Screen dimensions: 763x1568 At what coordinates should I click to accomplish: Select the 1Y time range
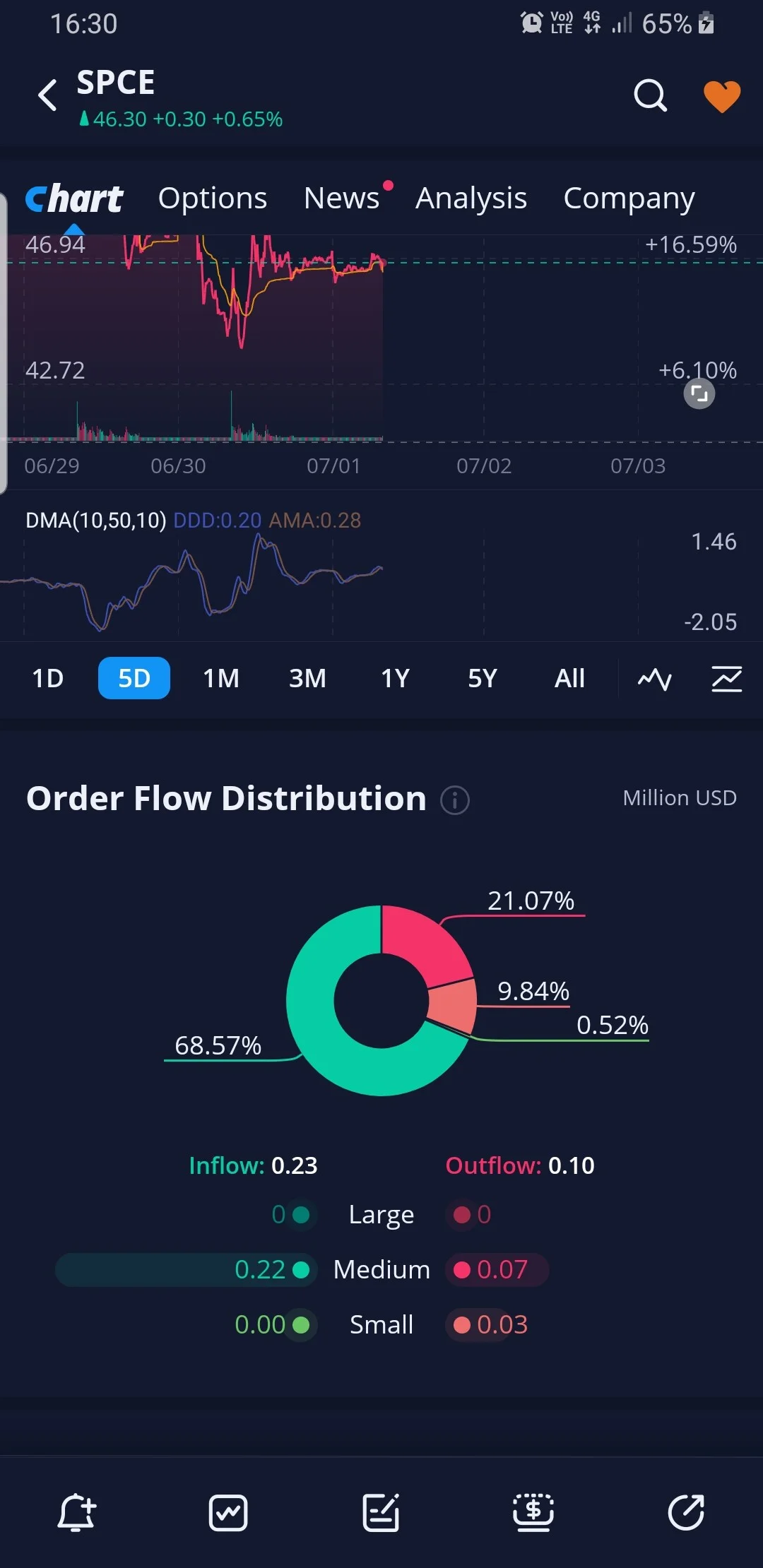point(395,678)
